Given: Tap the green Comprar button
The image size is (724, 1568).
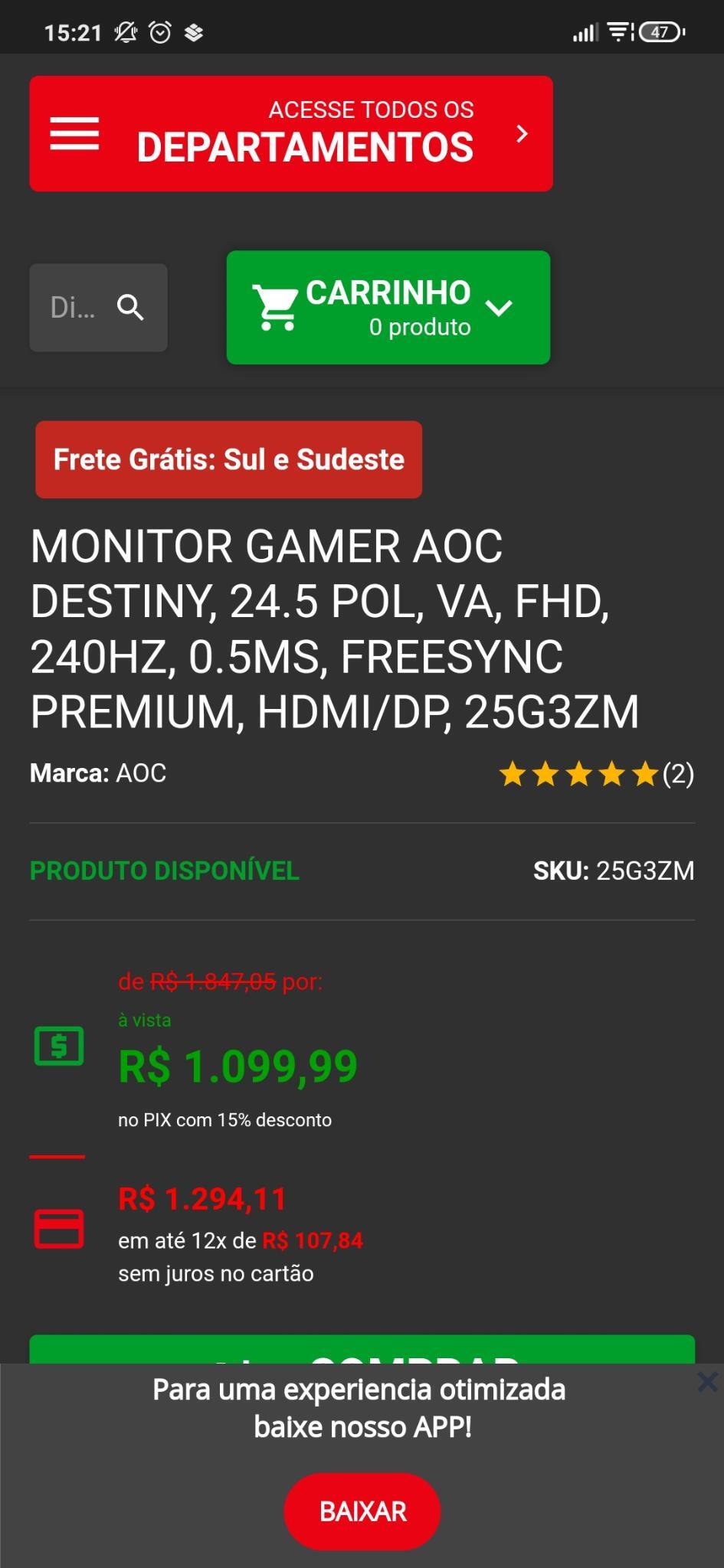Looking at the screenshot, I should (x=362, y=1350).
